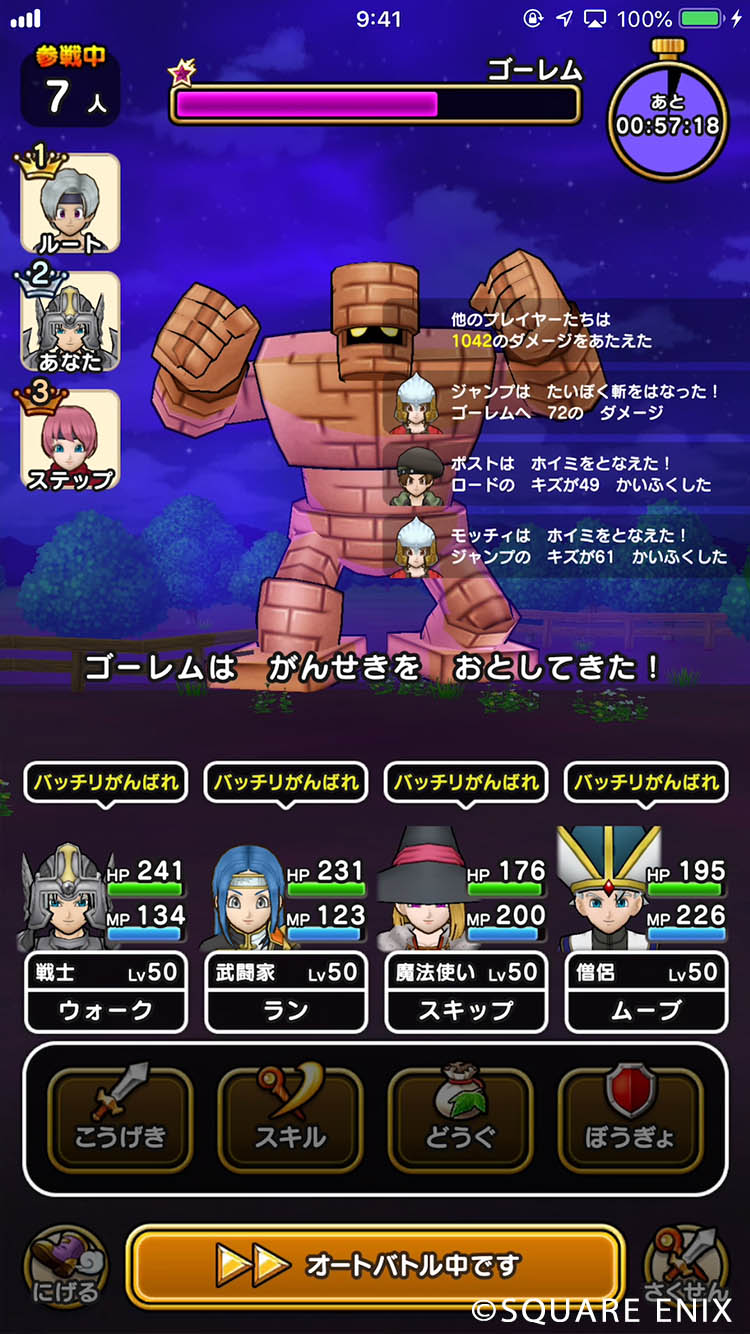This screenshot has height=1334, width=750.
Task: Tap the オートバトル中です auto battle button
Action: pos(375,1266)
